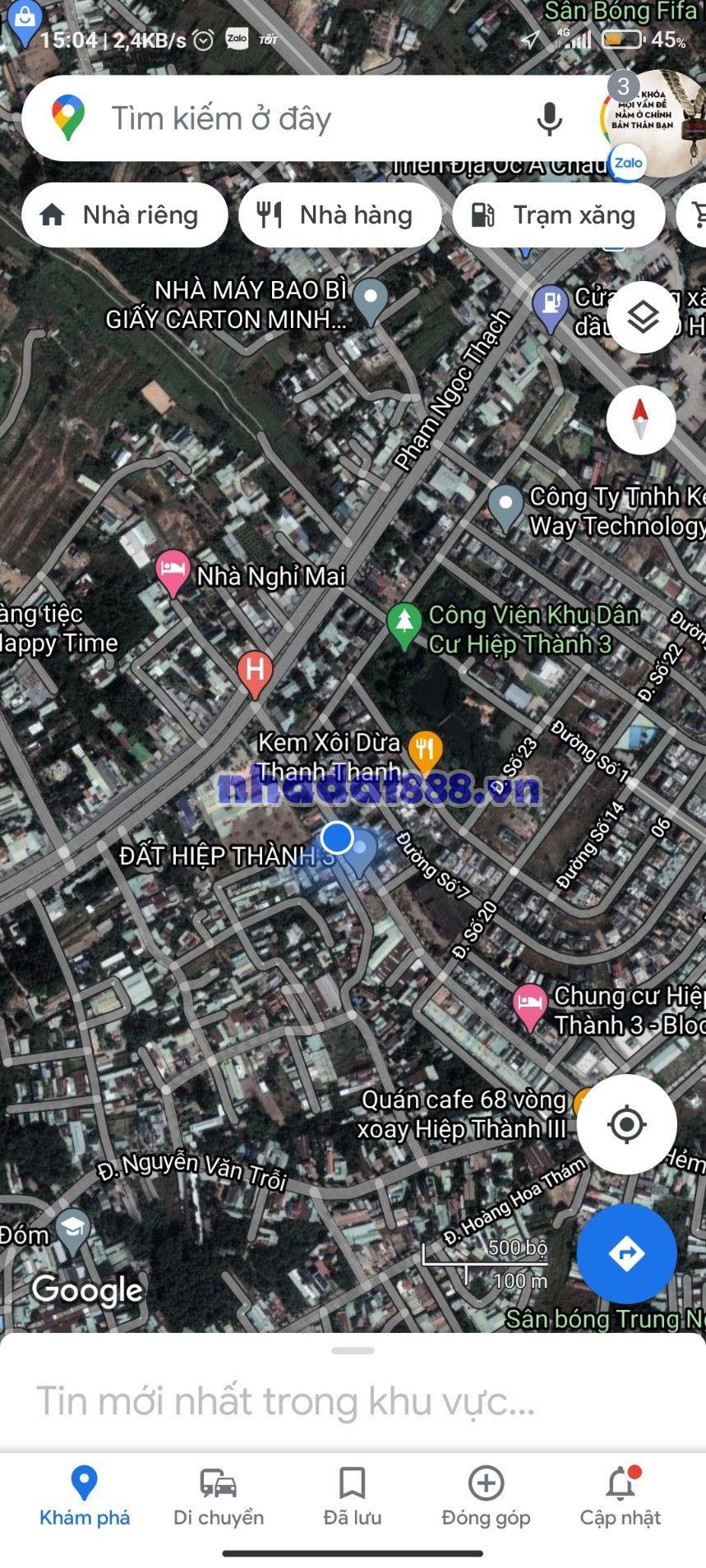Tap the search field "Tìm kiếm ở đây"

click(x=312, y=119)
